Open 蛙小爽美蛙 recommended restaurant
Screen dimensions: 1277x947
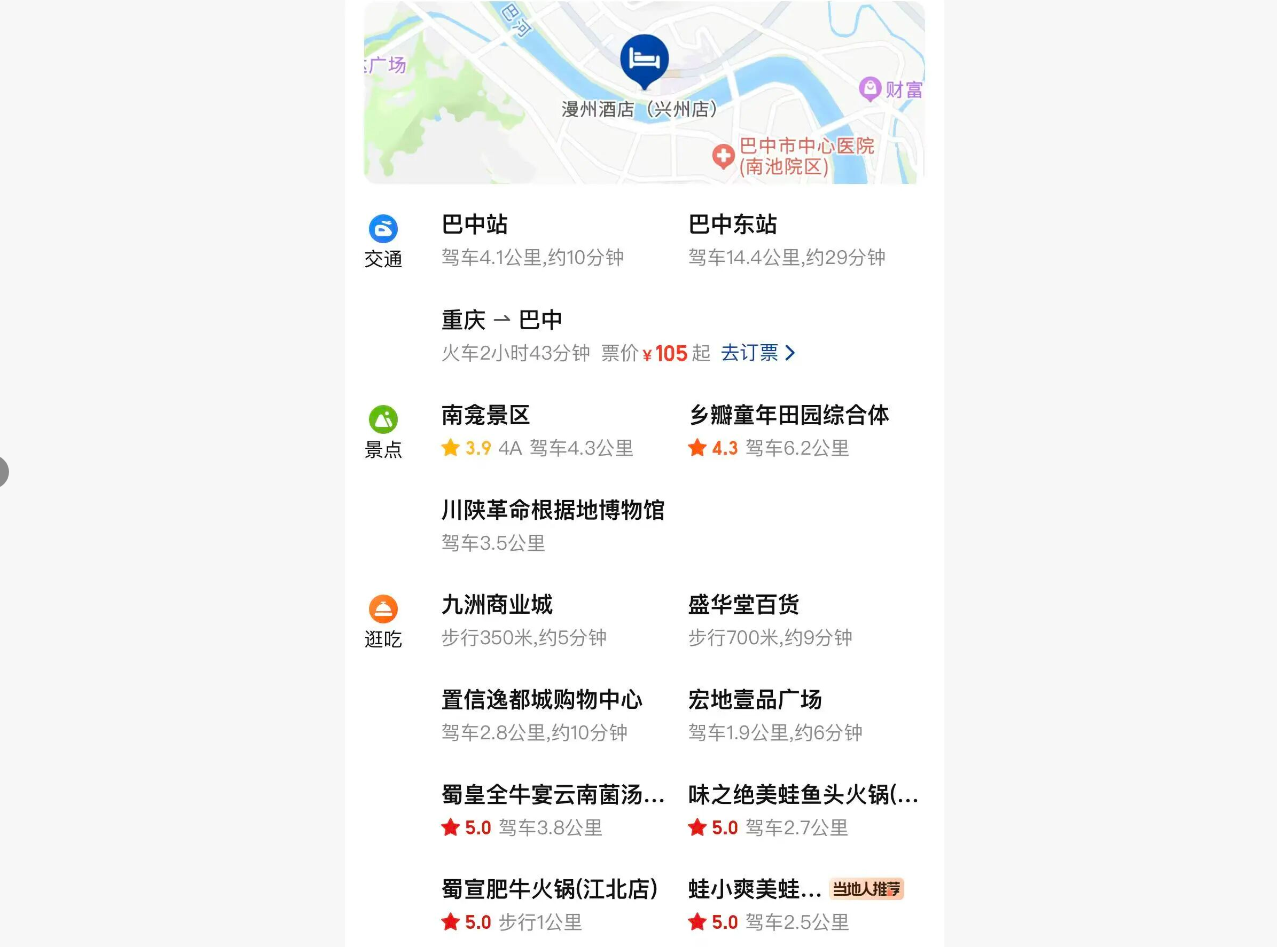[755, 889]
